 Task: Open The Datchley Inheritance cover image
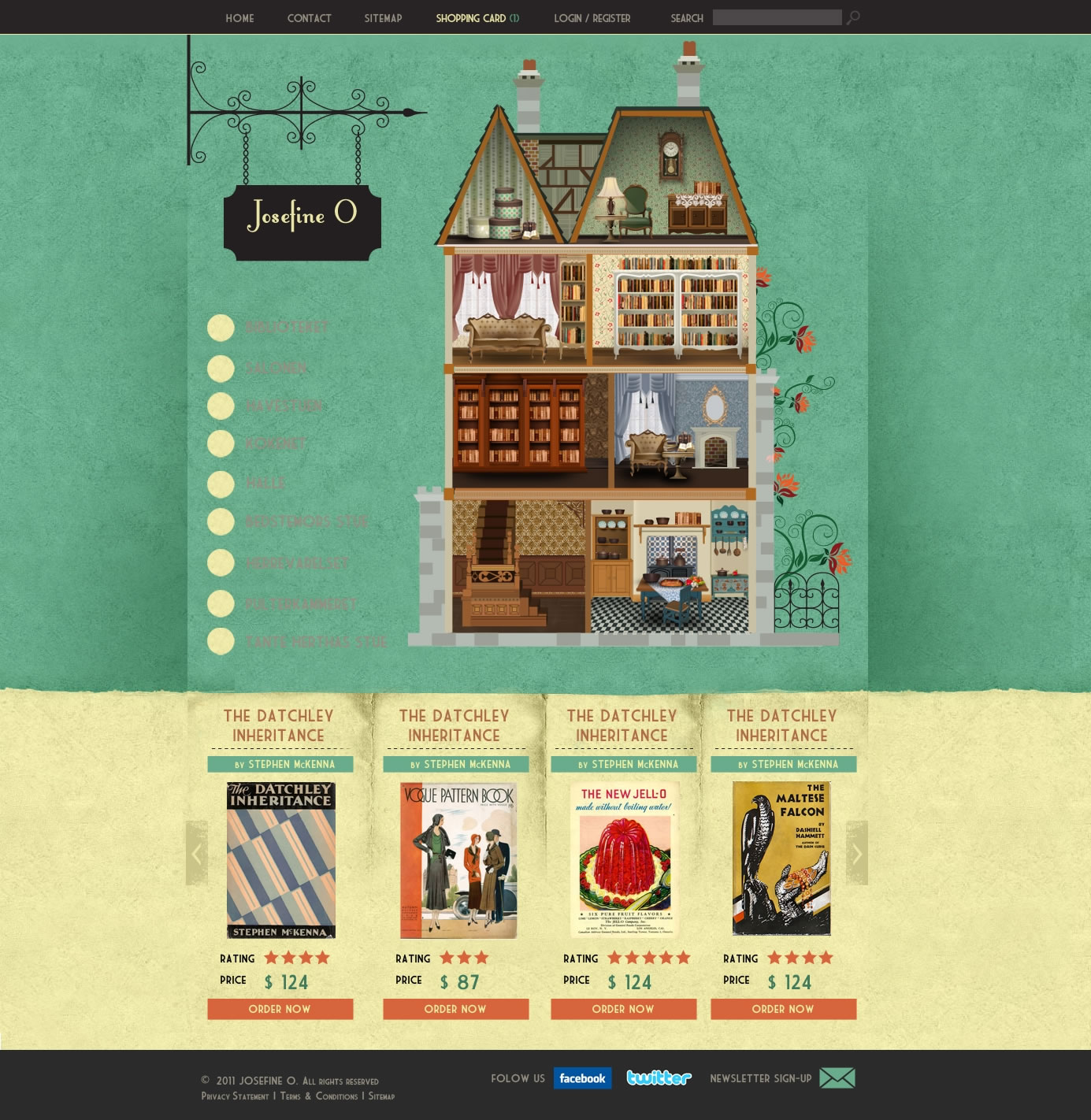[280, 859]
